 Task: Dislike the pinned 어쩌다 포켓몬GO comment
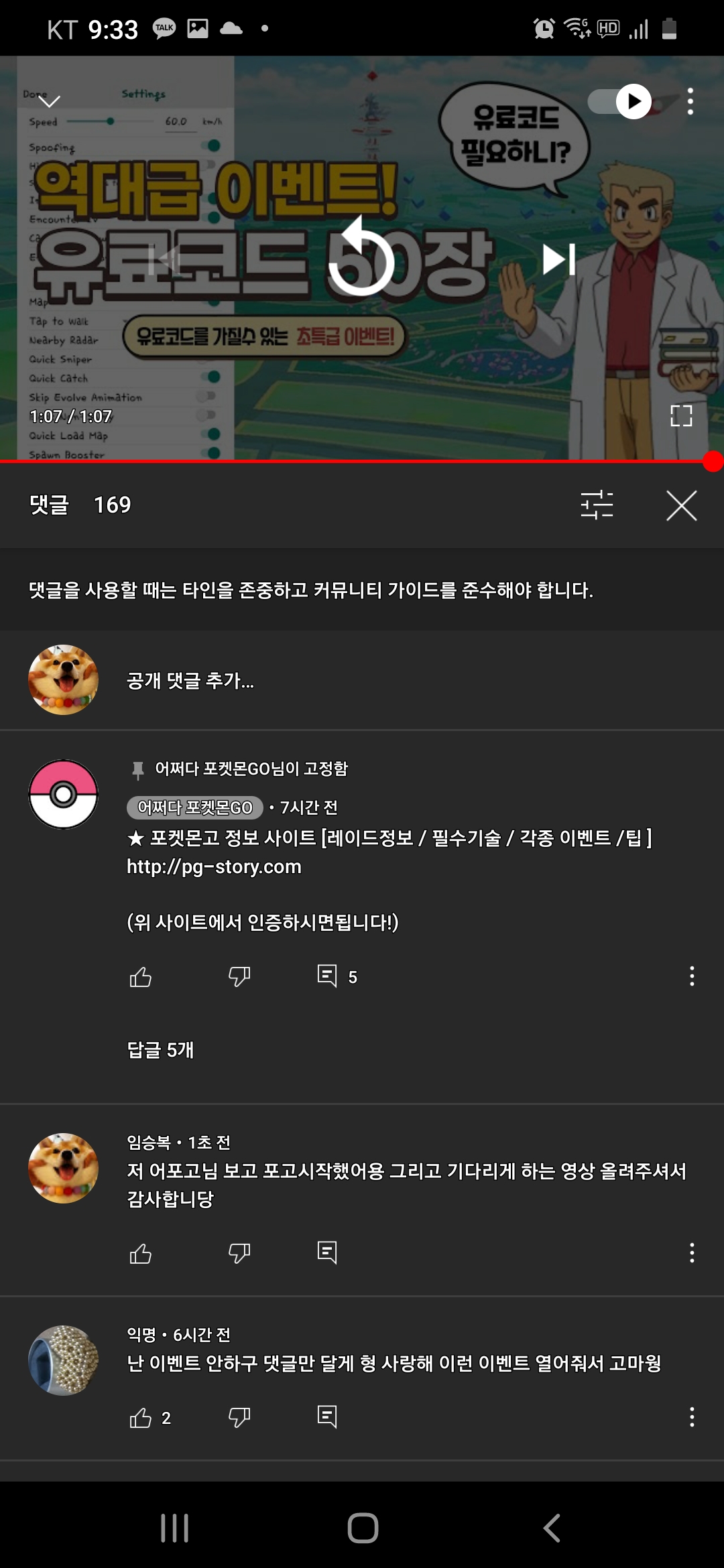(239, 977)
